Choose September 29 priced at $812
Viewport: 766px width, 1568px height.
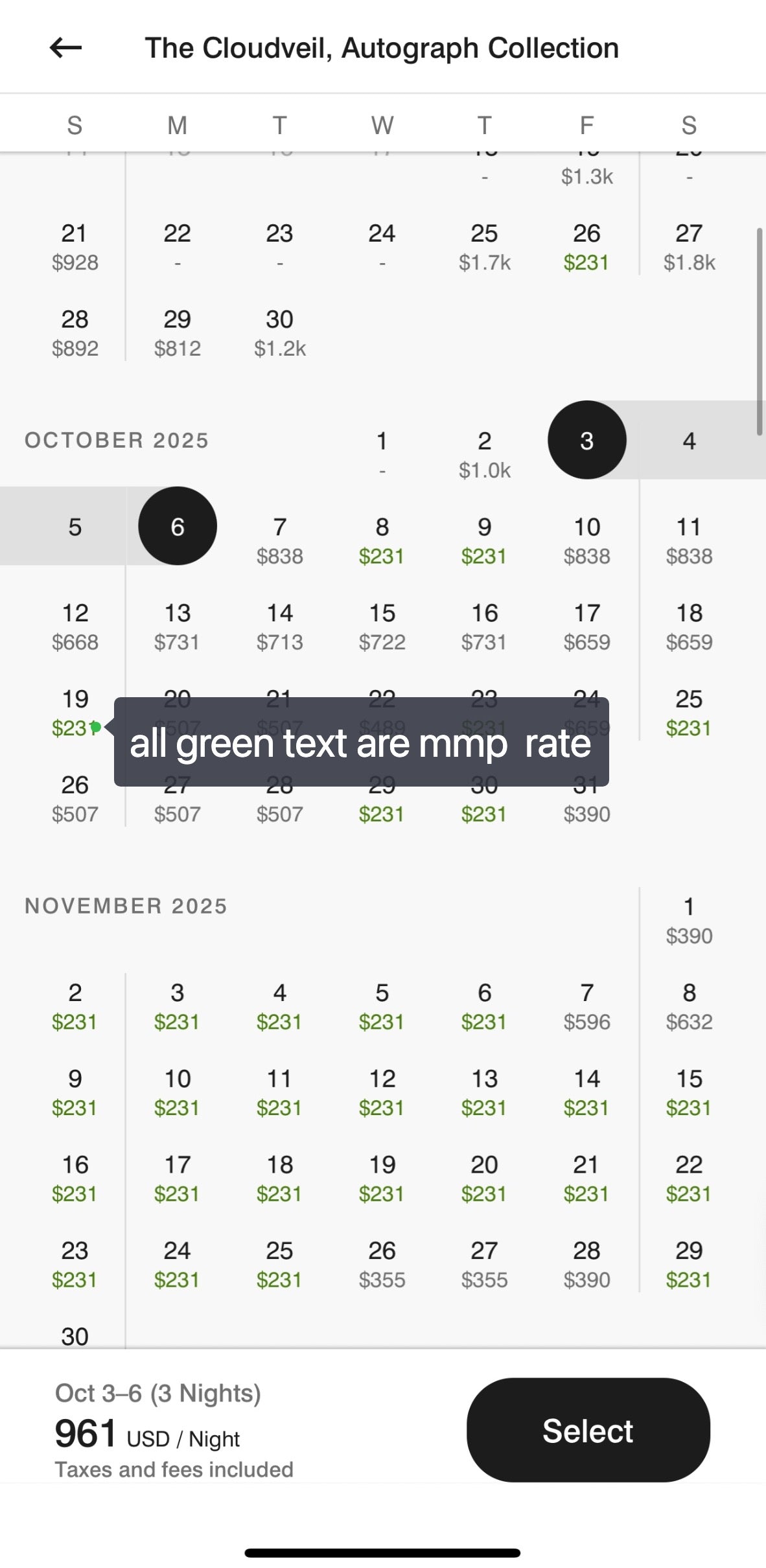click(178, 332)
